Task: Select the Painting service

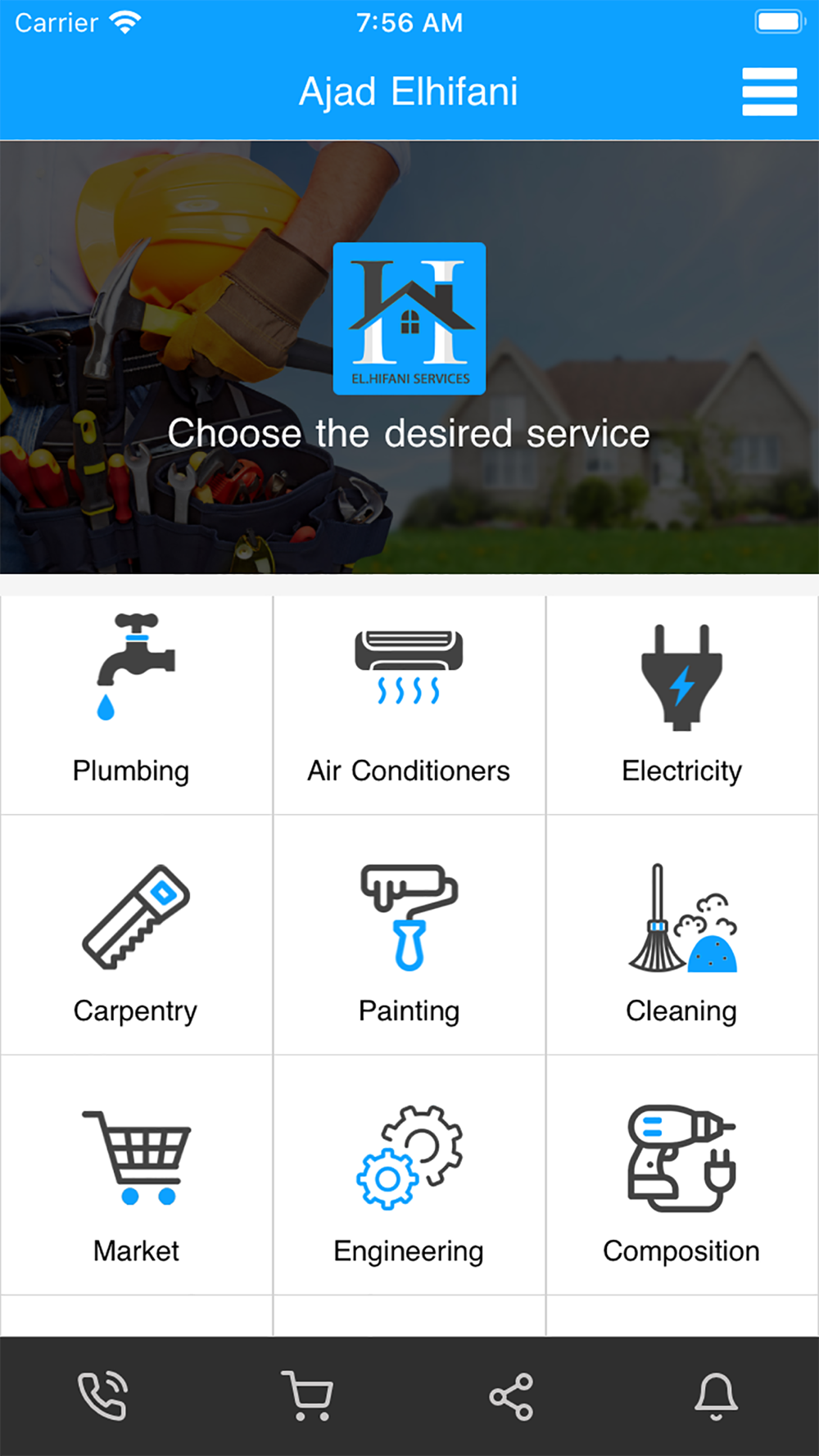Action: click(409, 935)
